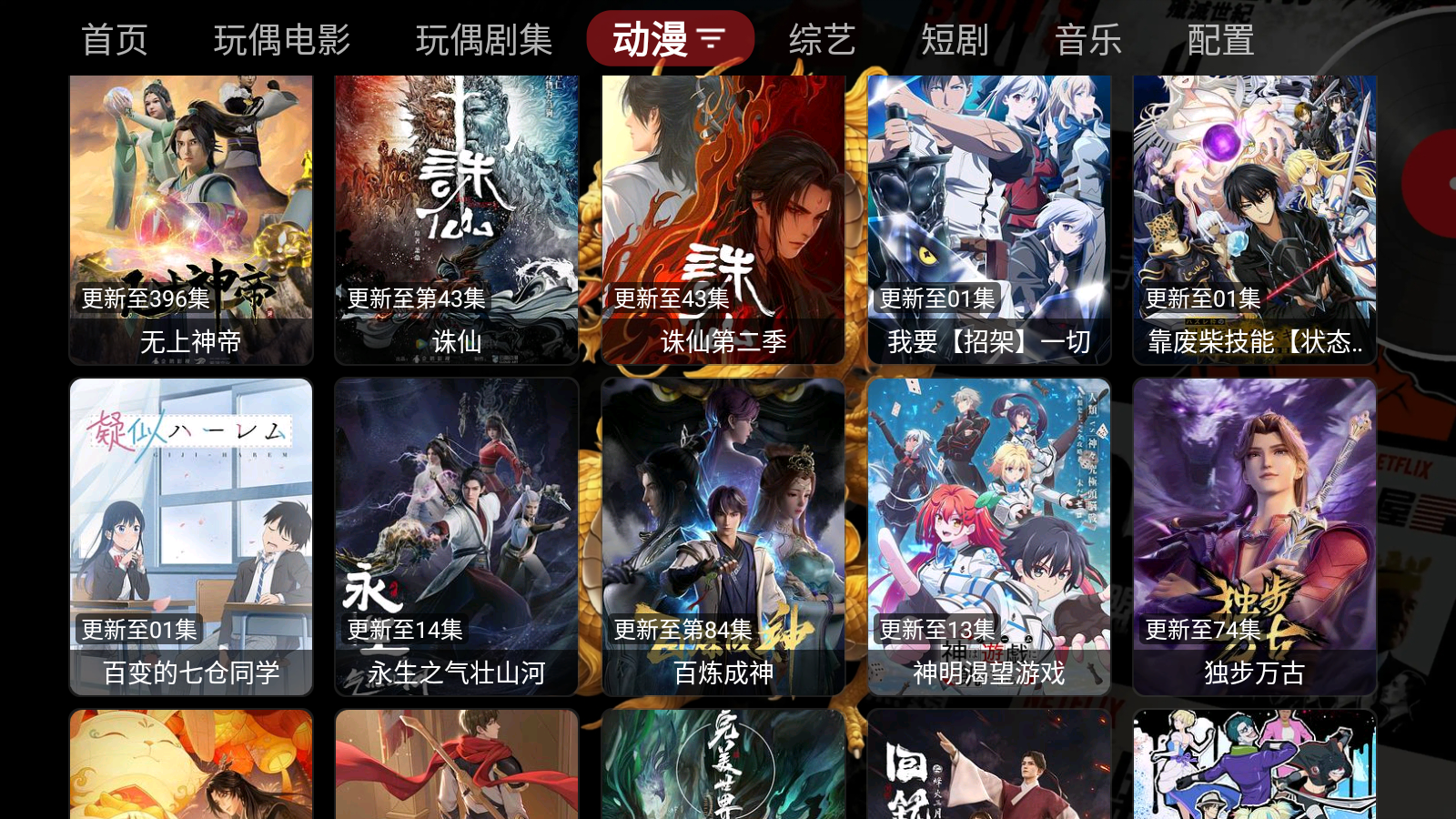Select the 短剧 tab

coord(955,40)
